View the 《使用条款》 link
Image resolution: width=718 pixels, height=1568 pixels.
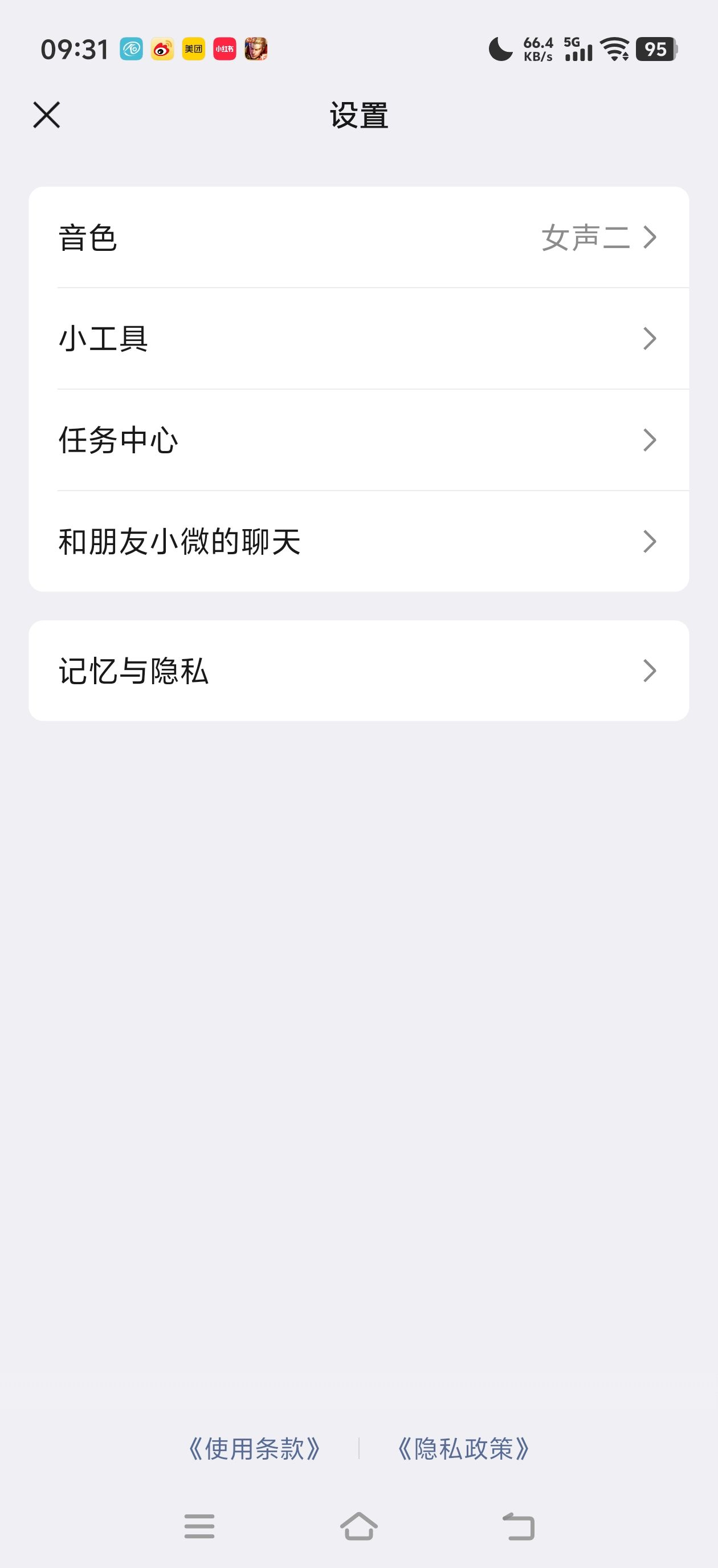pyautogui.click(x=254, y=1449)
